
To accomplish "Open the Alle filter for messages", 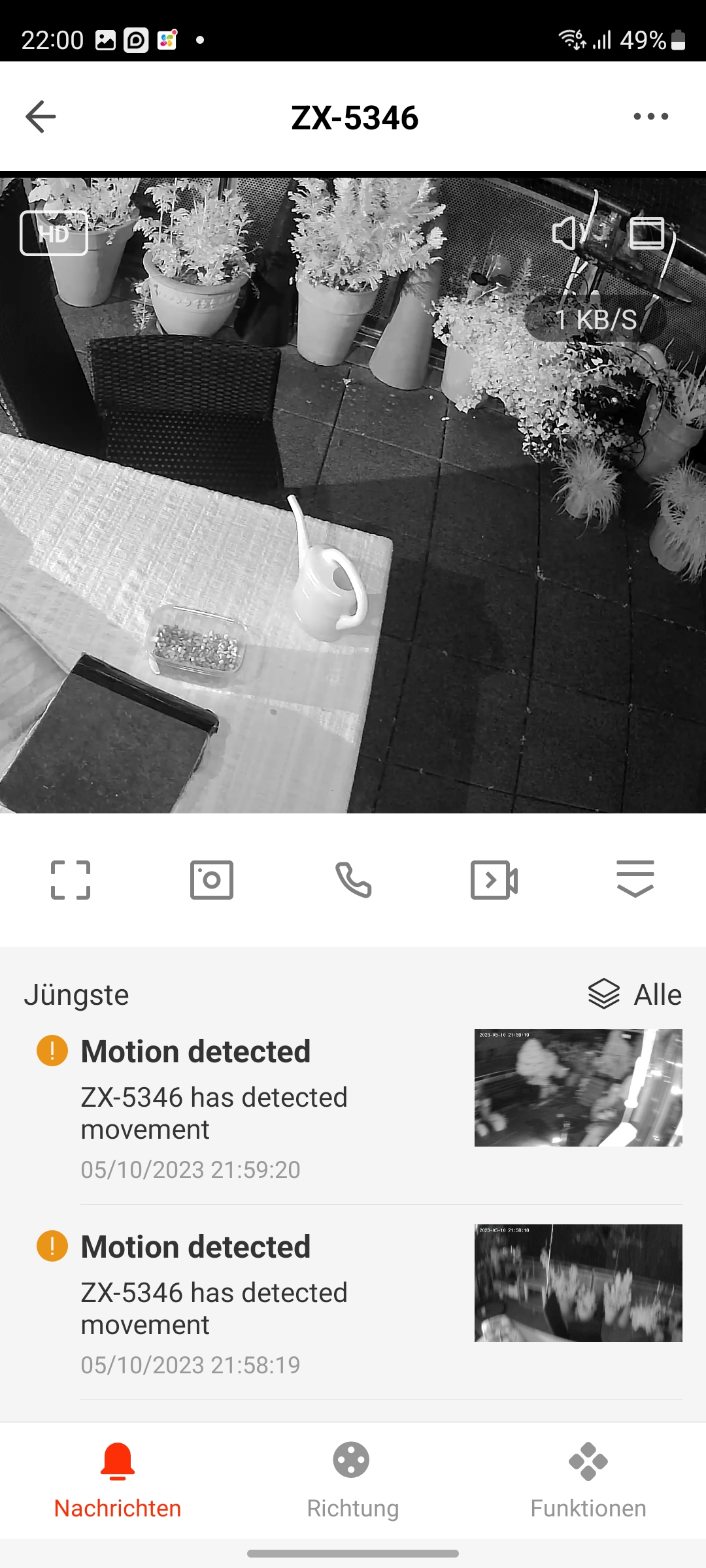I will (635, 994).
